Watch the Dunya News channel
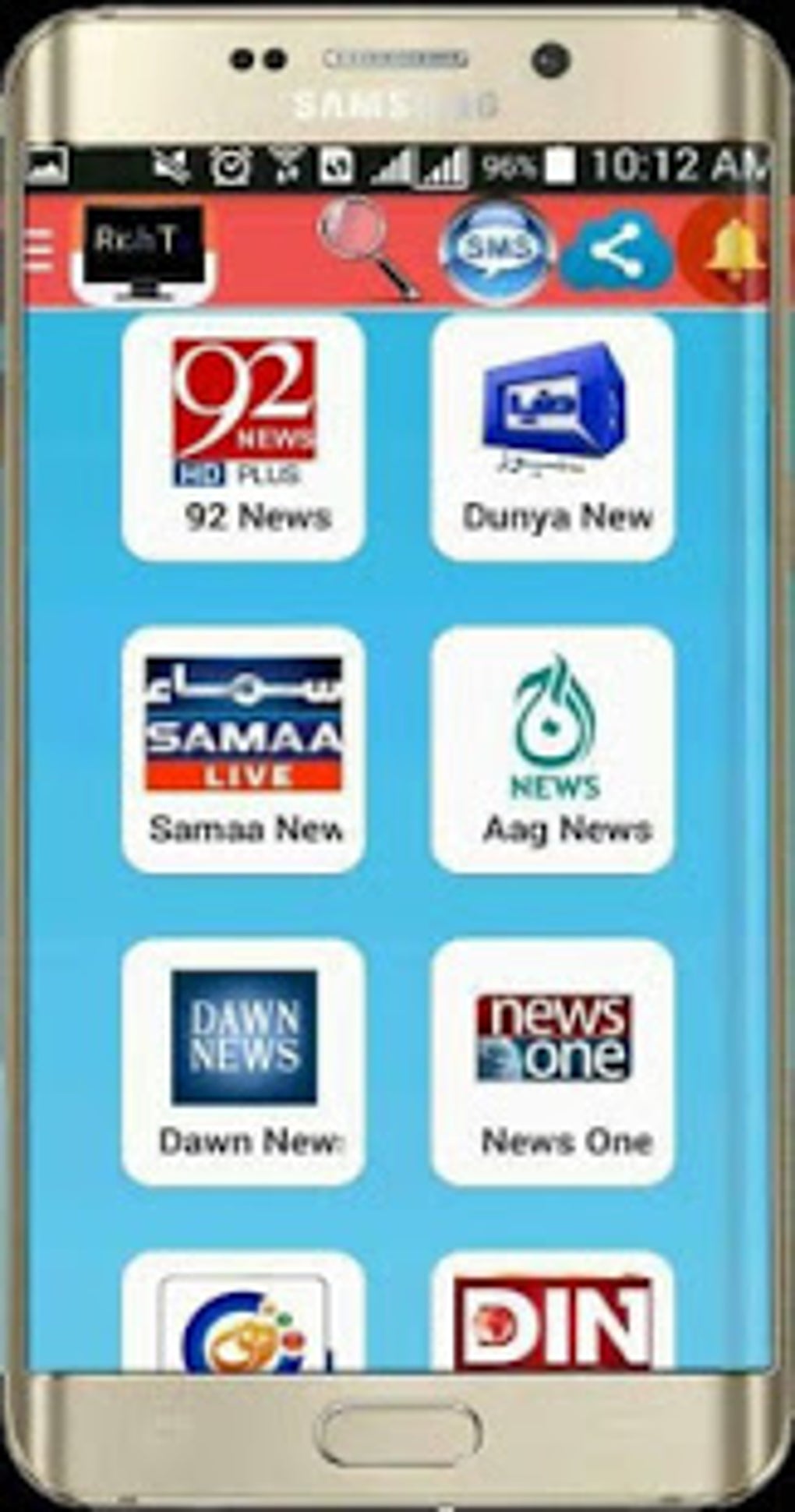Image resolution: width=795 pixels, height=1512 pixels. pyautogui.click(x=553, y=437)
